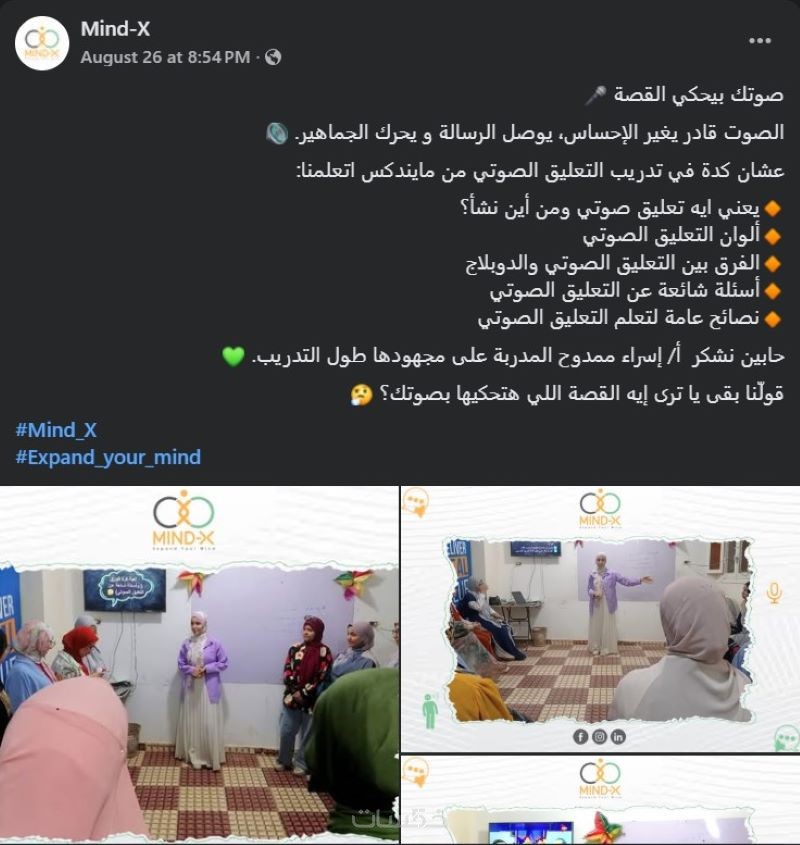The width and height of the screenshot is (800, 845).
Task: Open the #Expand_your_mind hashtag
Action: [x=108, y=457]
